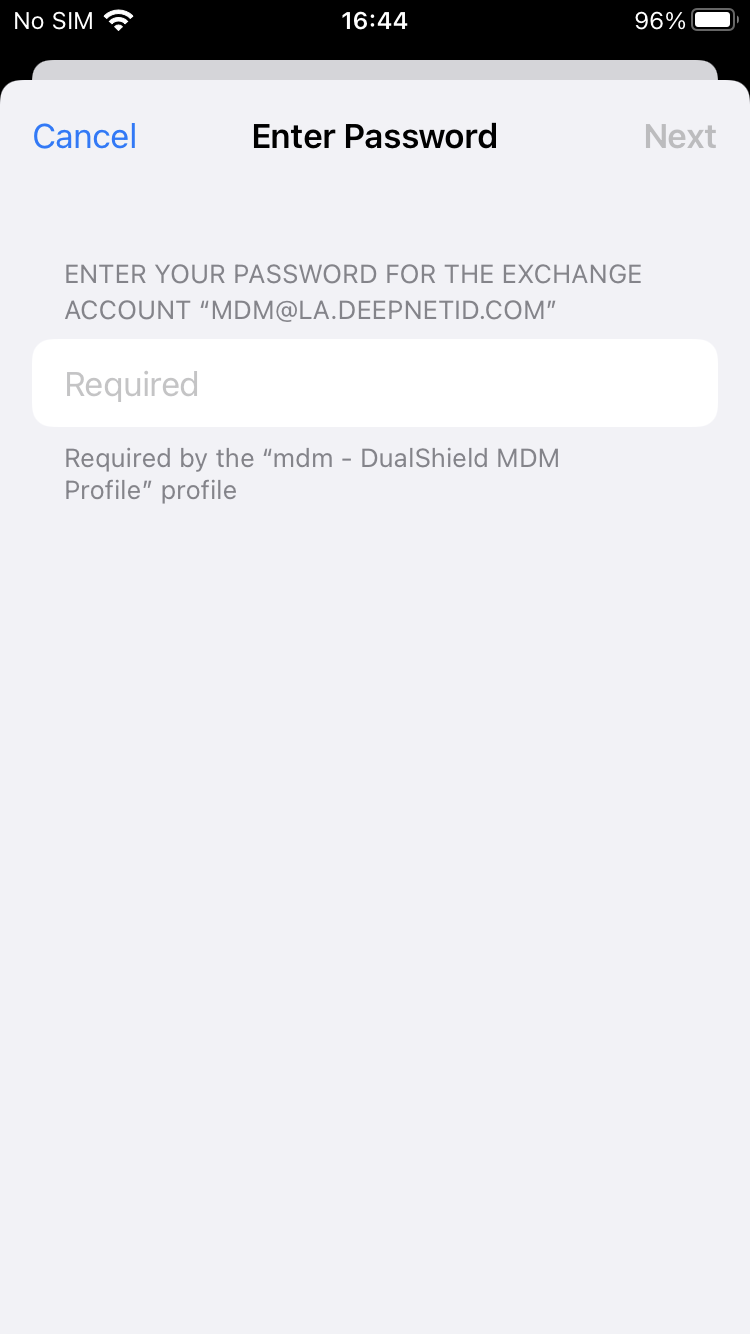Tap Next to continue
Image resolution: width=750 pixels, height=1334 pixels.
[x=680, y=136]
